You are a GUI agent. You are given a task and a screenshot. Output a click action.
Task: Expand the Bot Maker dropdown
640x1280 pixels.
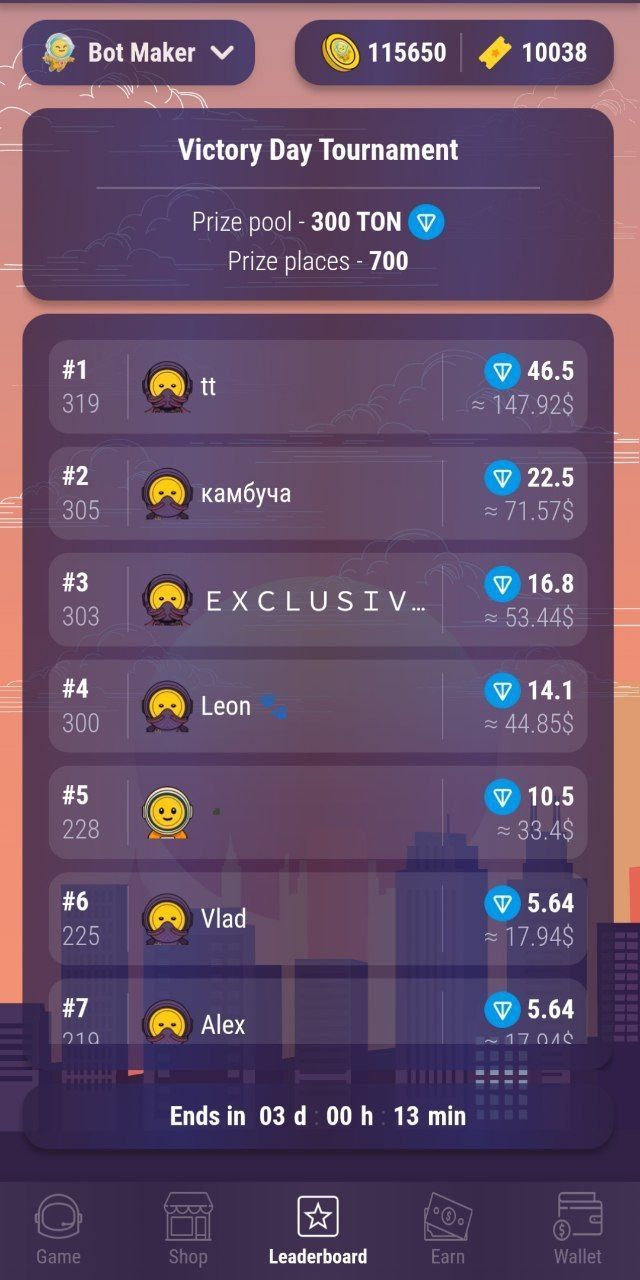pos(138,53)
